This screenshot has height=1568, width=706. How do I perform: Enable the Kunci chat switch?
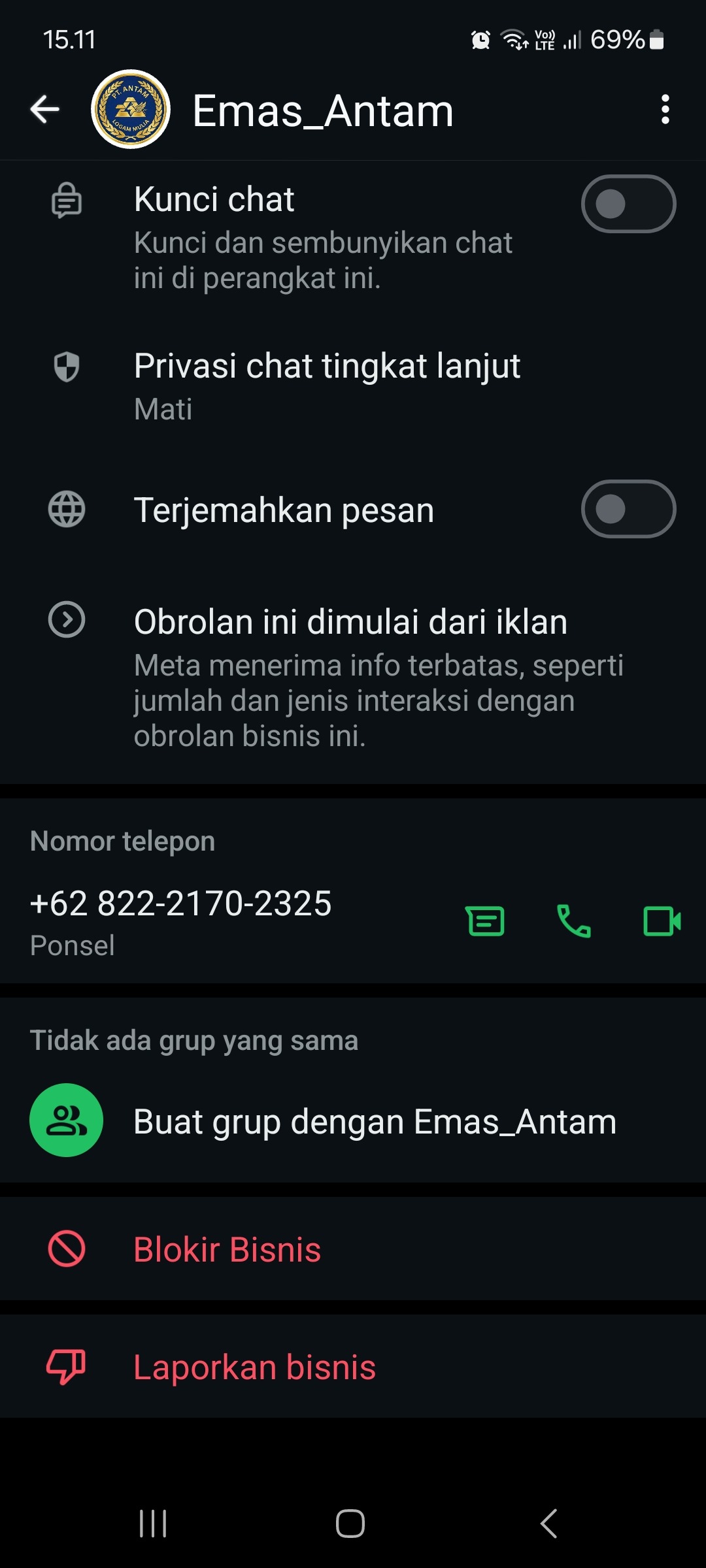tap(628, 204)
